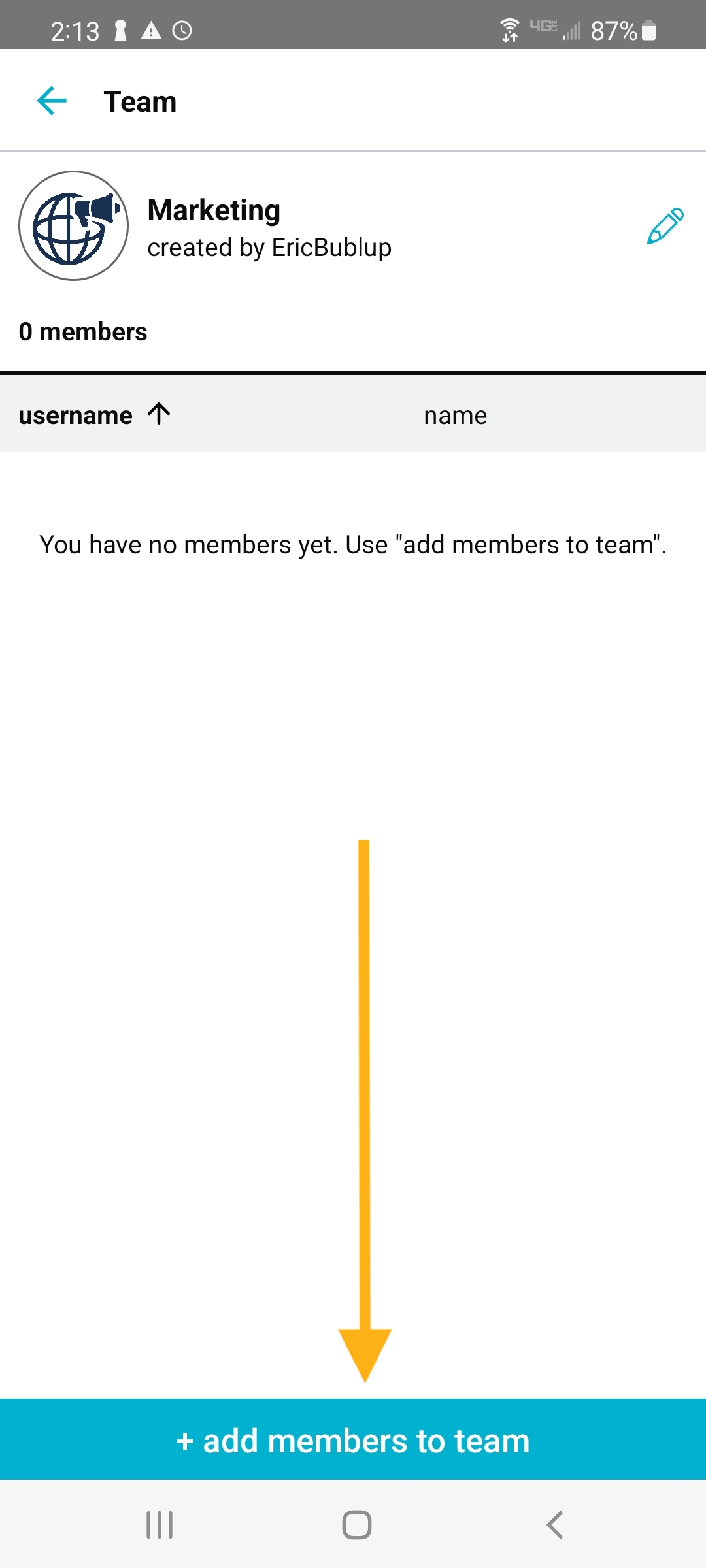Sort members by name column
Screen dimensions: 706x1568
(x=455, y=416)
